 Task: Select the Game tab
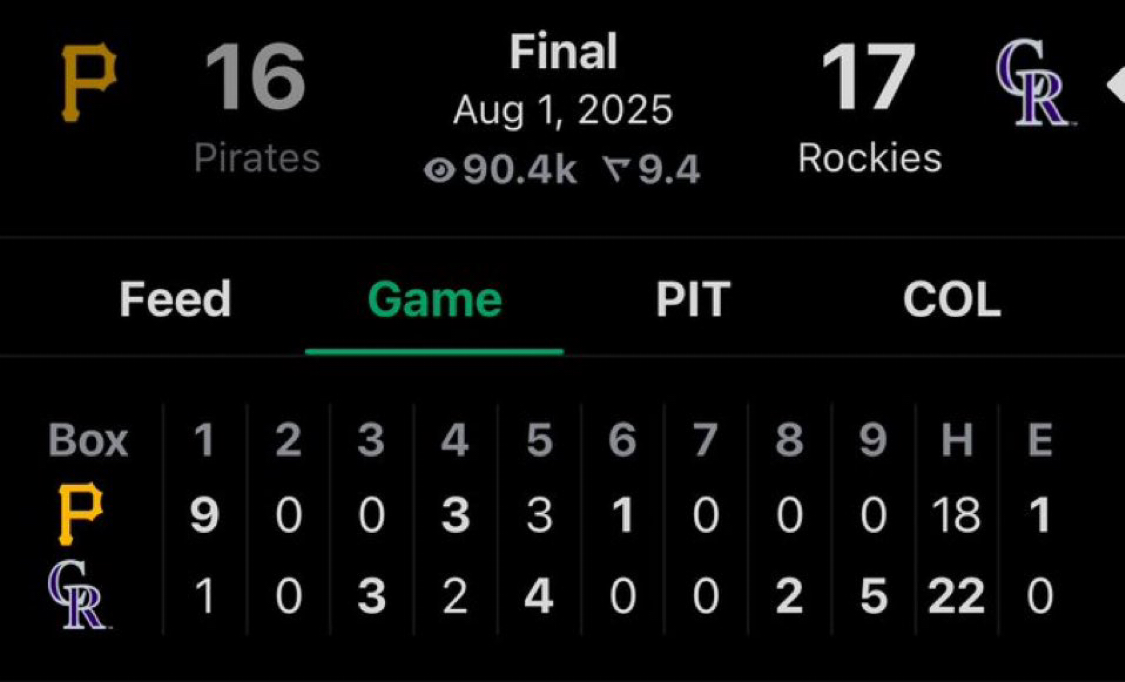click(435, 300)
